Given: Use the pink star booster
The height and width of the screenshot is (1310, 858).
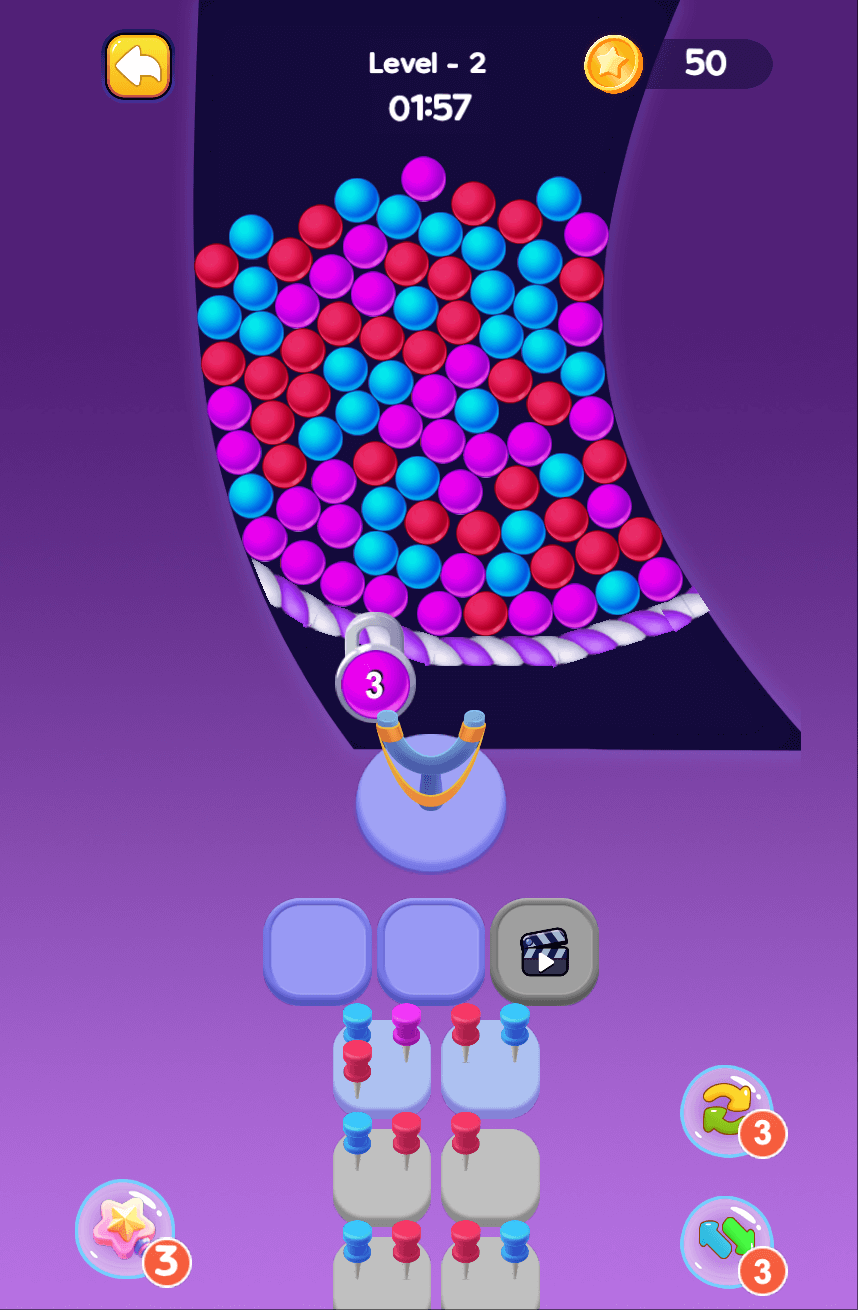Looking at the screenshot, I should (125, 1229).
